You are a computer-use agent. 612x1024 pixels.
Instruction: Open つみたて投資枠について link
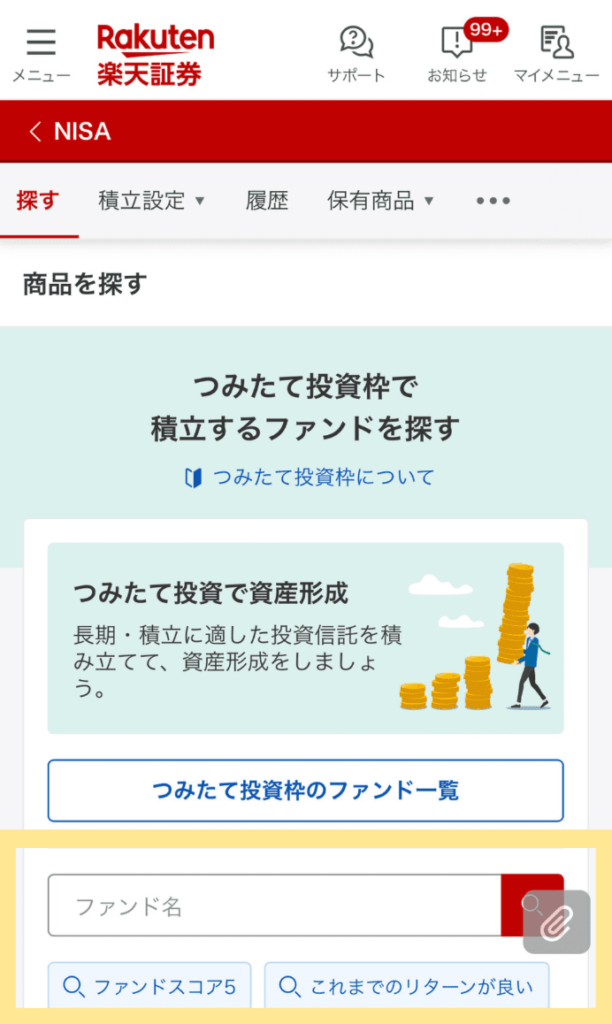(310, 477)
